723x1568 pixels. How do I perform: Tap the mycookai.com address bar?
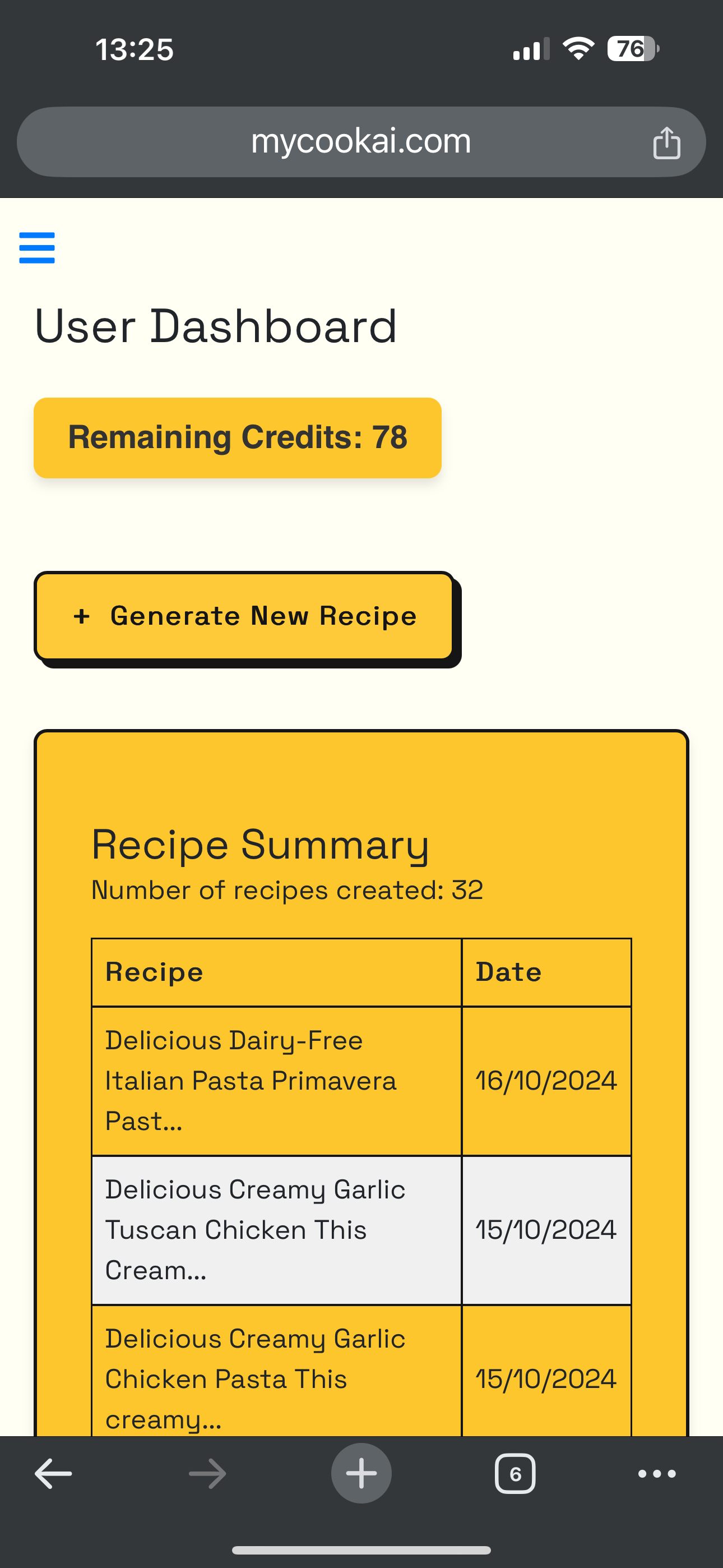pyautogui.click(x=360, y=142)
